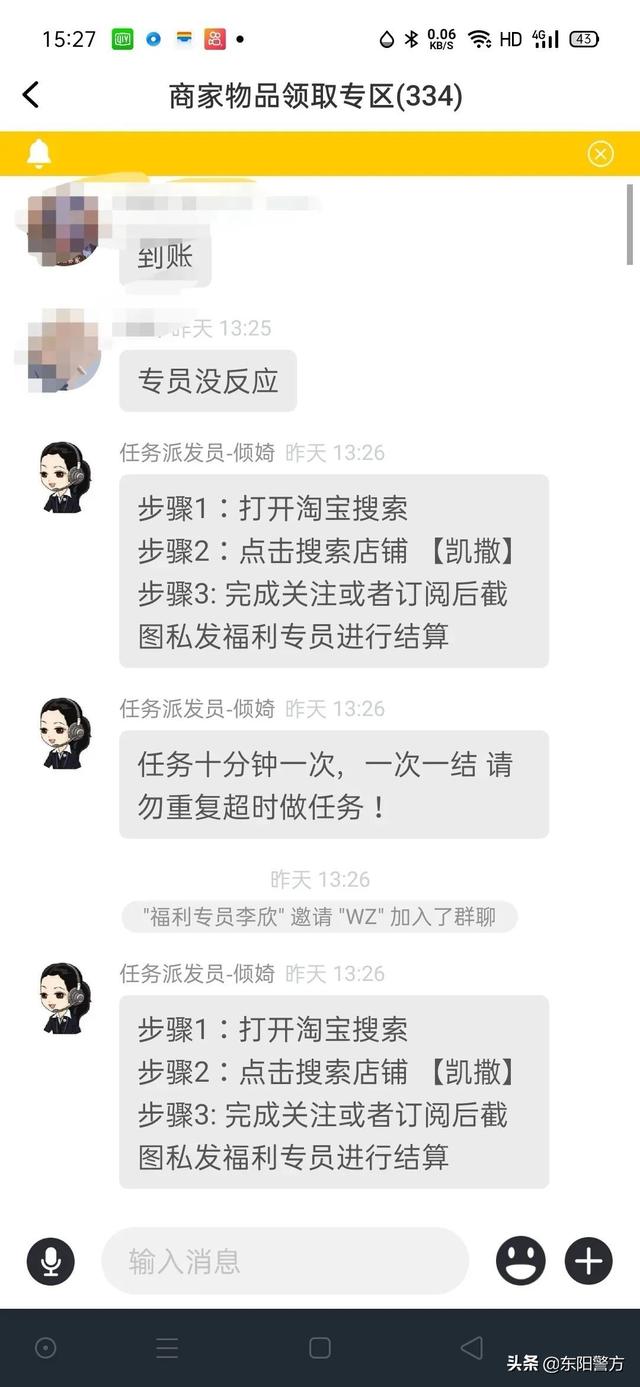This screenshot has height=1387, width=640.
Task: Open the plus attachments menu
Action: point(589,1261)
